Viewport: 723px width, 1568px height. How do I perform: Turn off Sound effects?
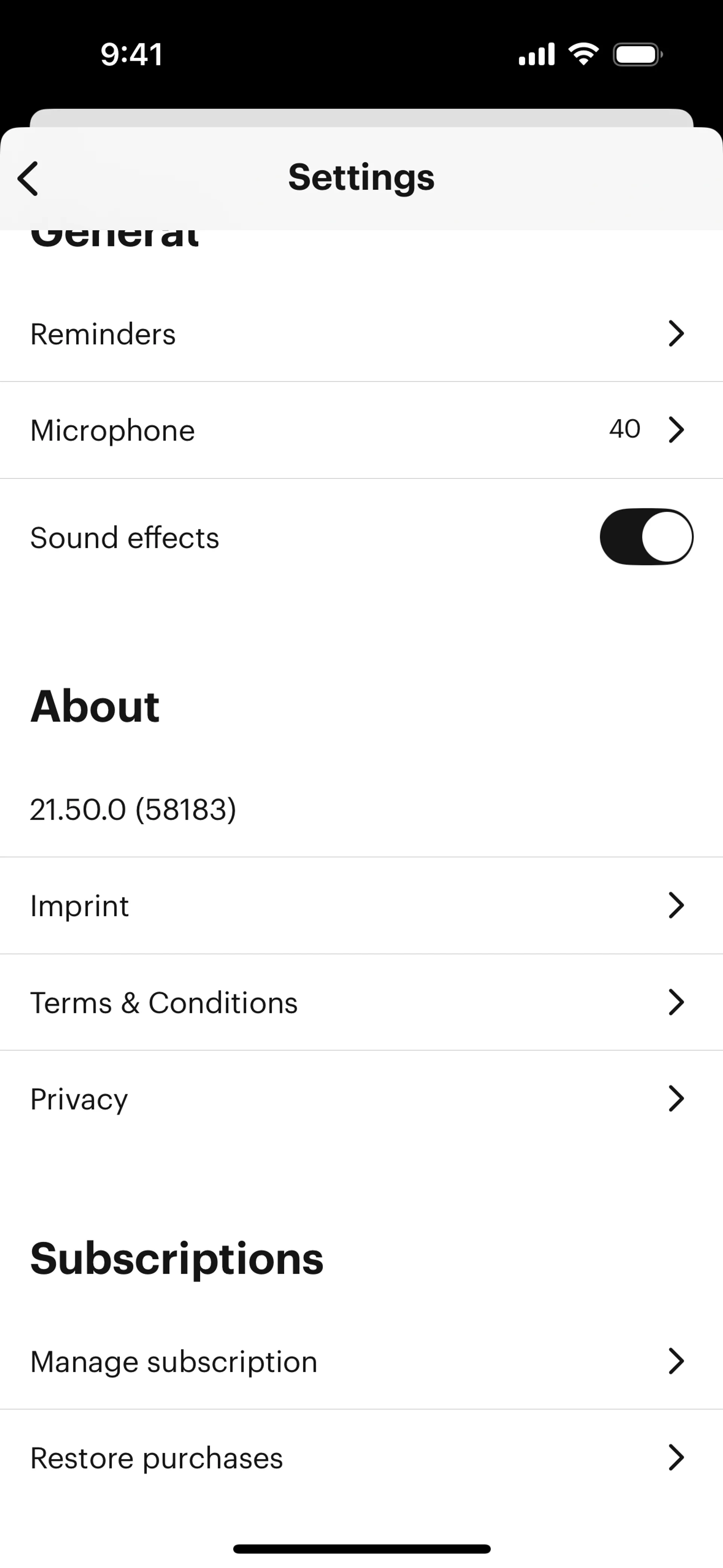[x=646, y=537]
